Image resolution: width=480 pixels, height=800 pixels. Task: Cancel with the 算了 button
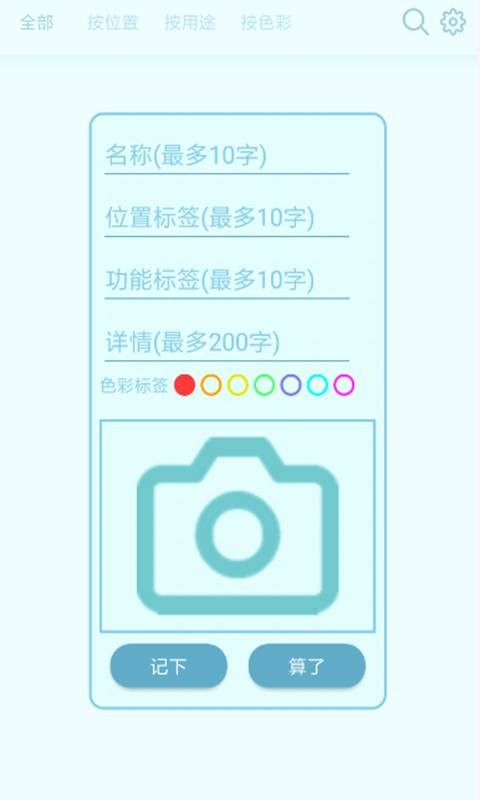(307, 666)
